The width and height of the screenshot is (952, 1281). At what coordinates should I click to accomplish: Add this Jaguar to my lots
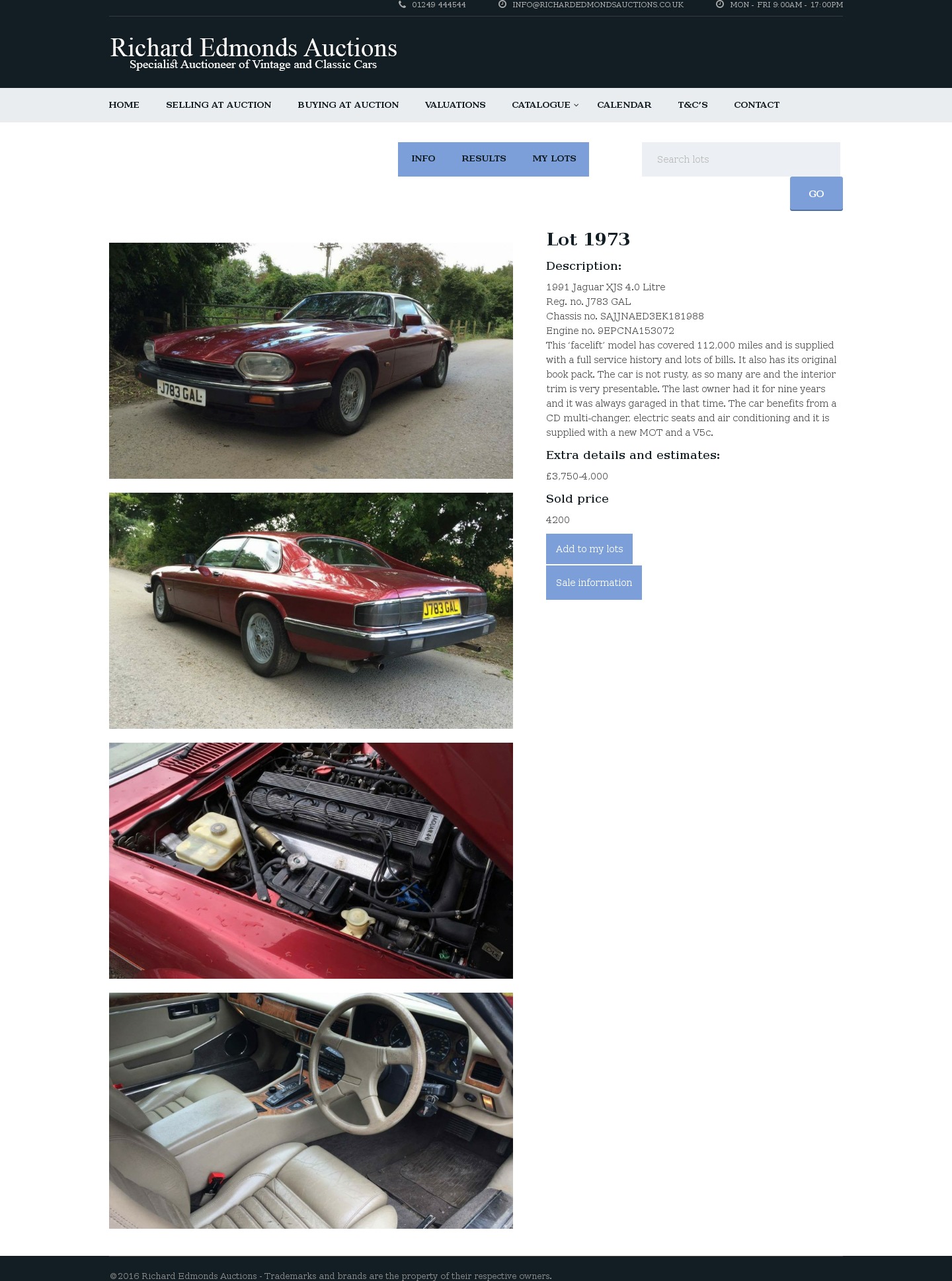pos(589,549)
